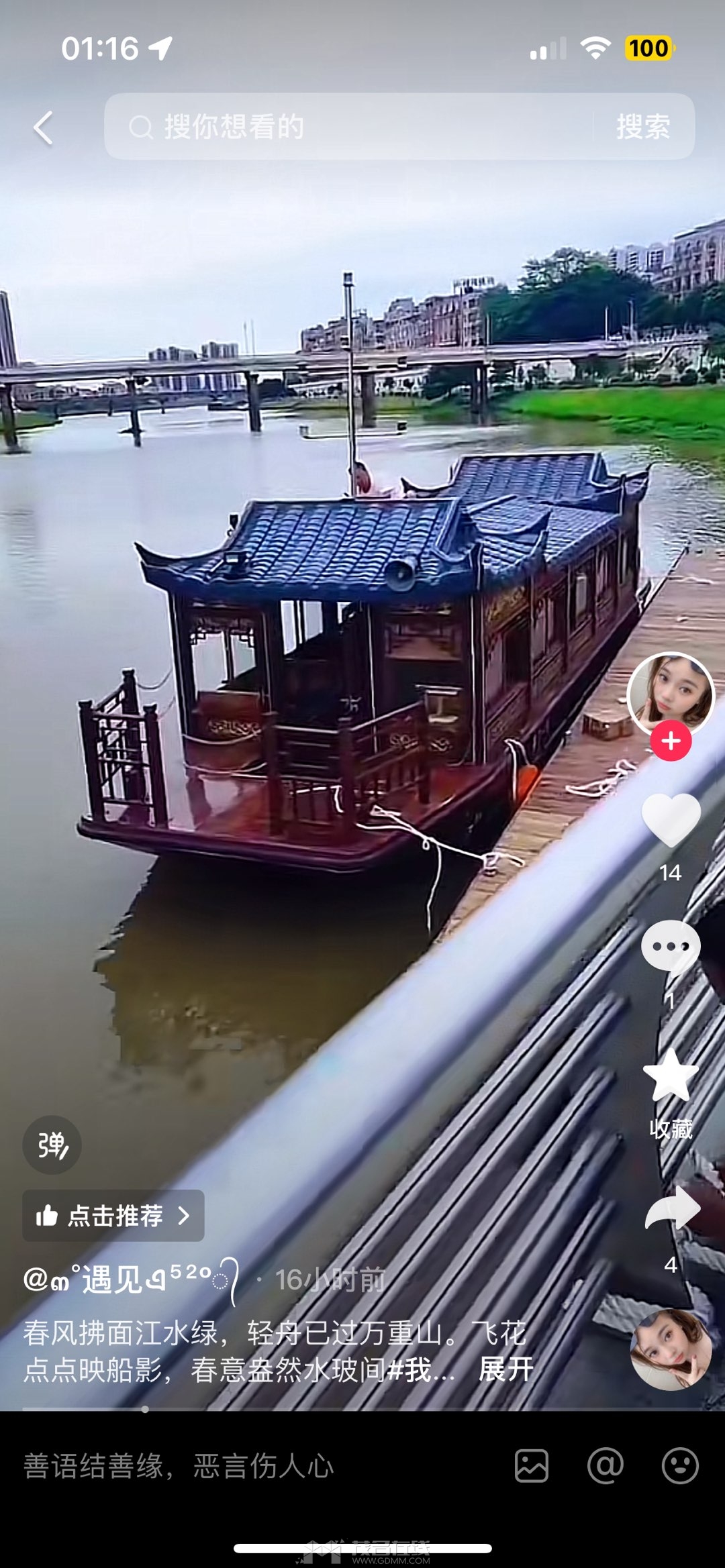Open the comments bubble
Image resolution: width=725 pixels, height=1568 pixels.
(671, 947)
